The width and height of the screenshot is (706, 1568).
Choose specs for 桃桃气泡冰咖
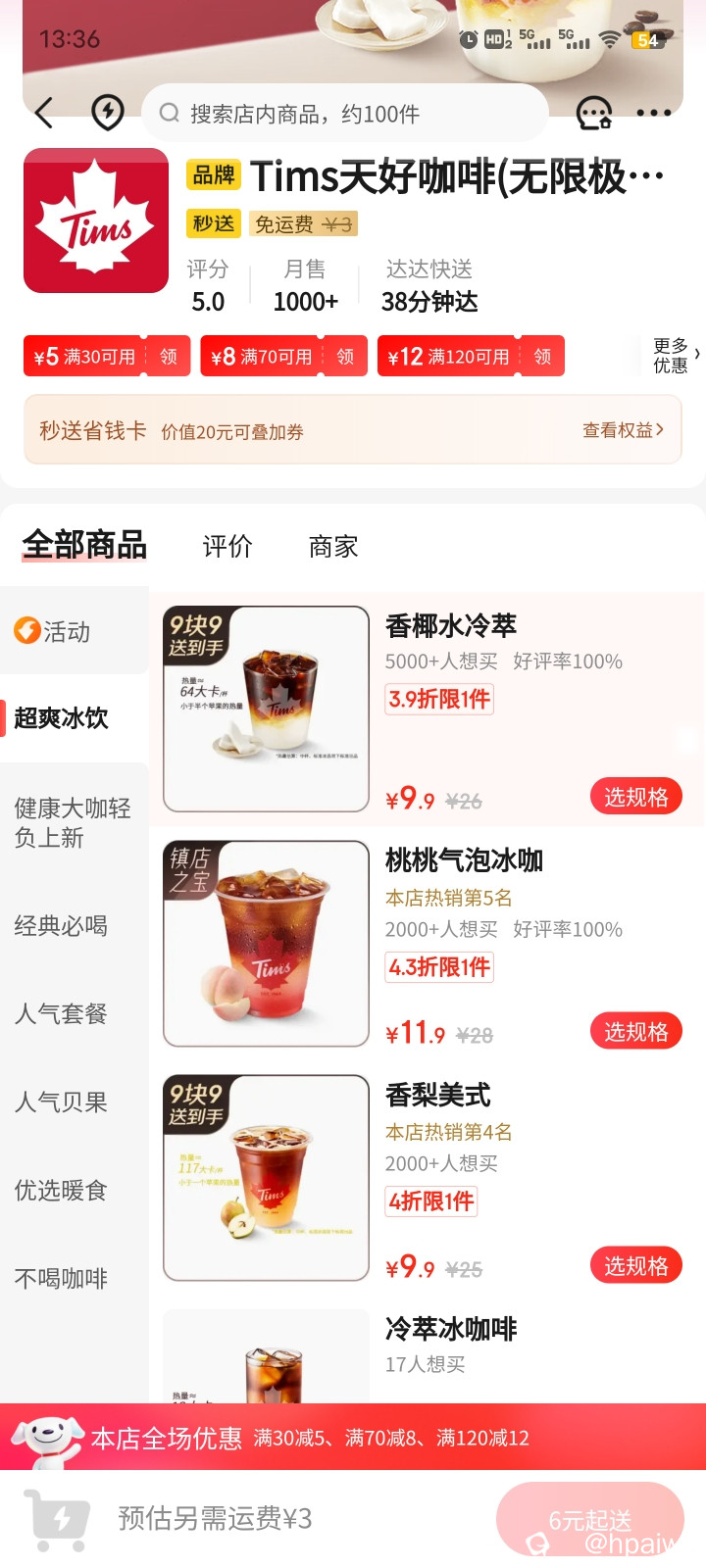tap(635, 1031)
